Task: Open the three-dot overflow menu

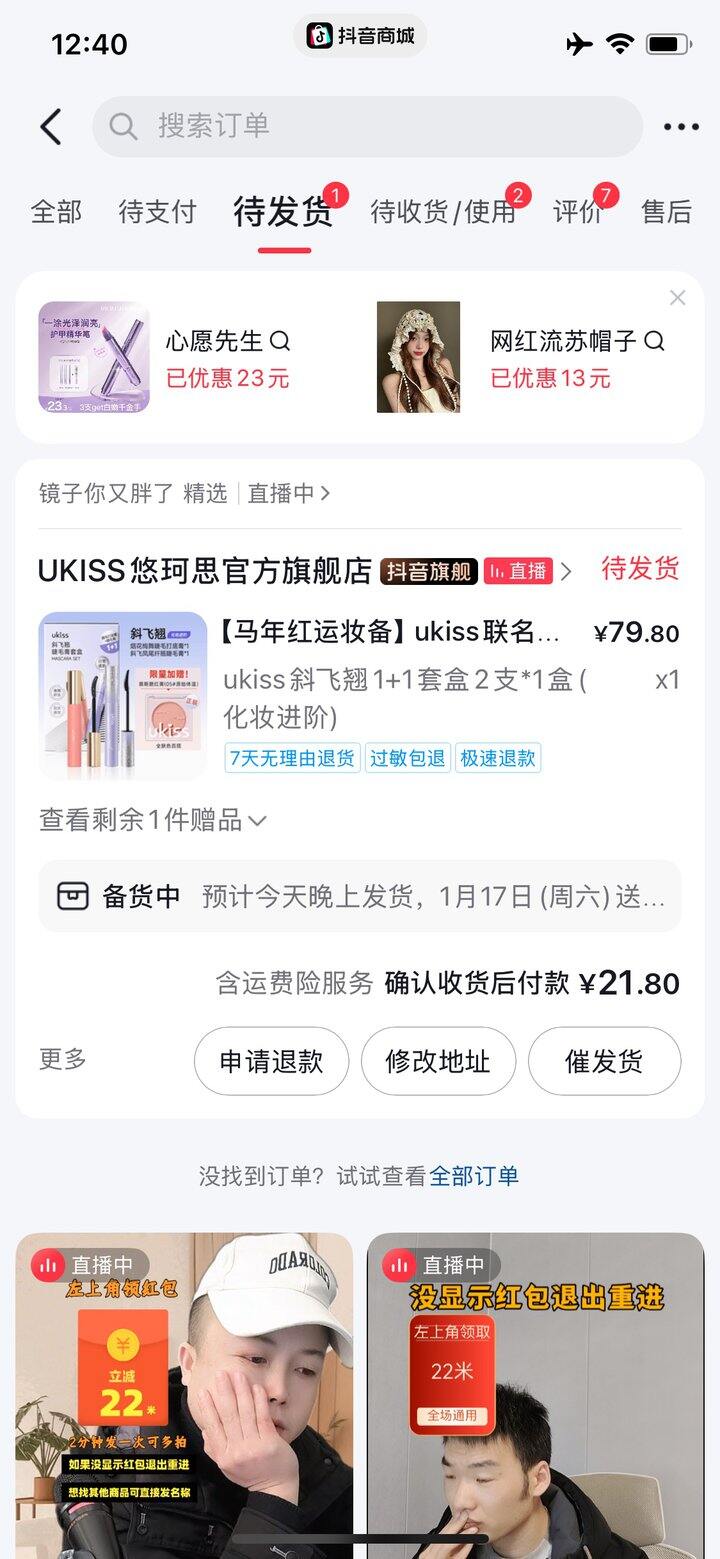Action: pos(681,127)
